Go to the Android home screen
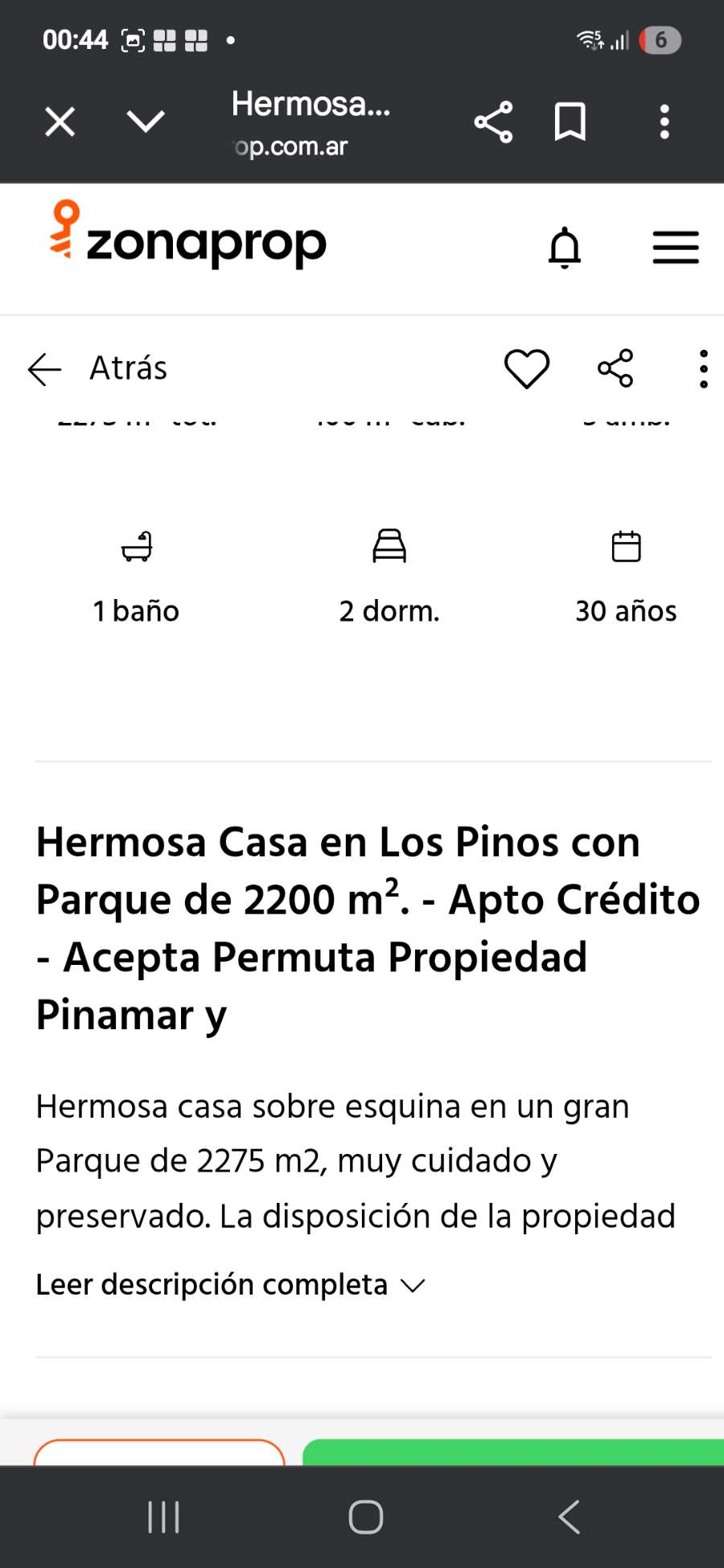The height and width of the screenshot is (1568, 724). (x=365, y=1517)
